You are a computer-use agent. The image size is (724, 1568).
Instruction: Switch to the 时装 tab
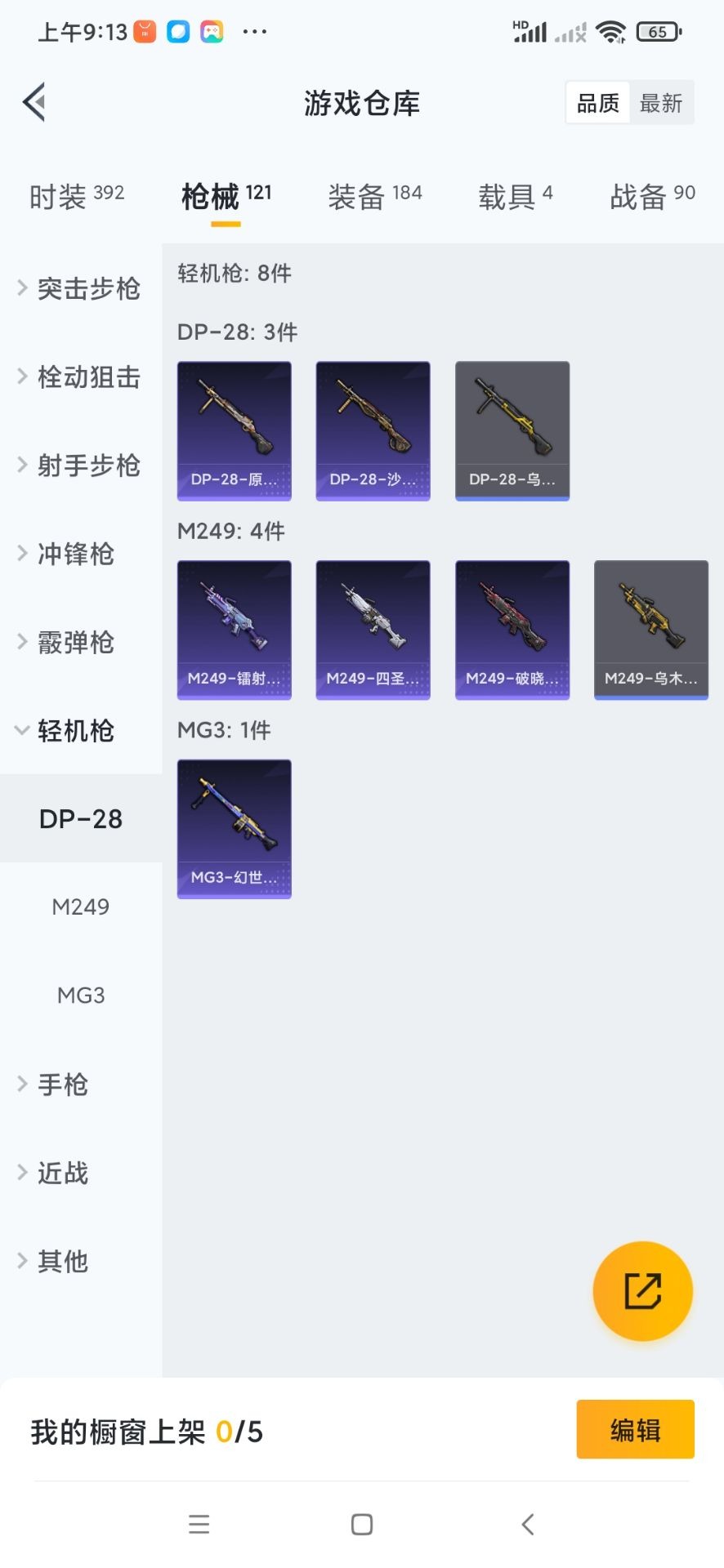point(76,196)
